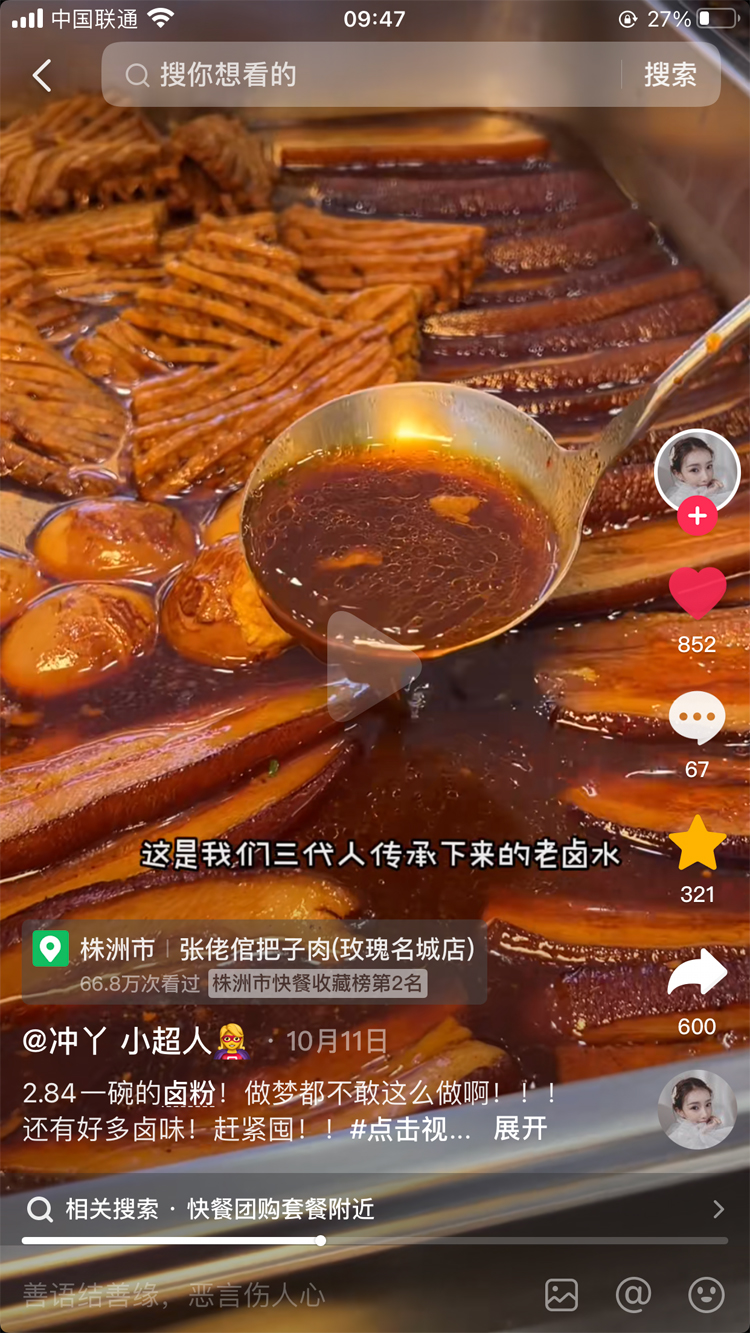Tap the 搜索 button
The width and height of the screenshot is (750, 1333).
(670, 75)
